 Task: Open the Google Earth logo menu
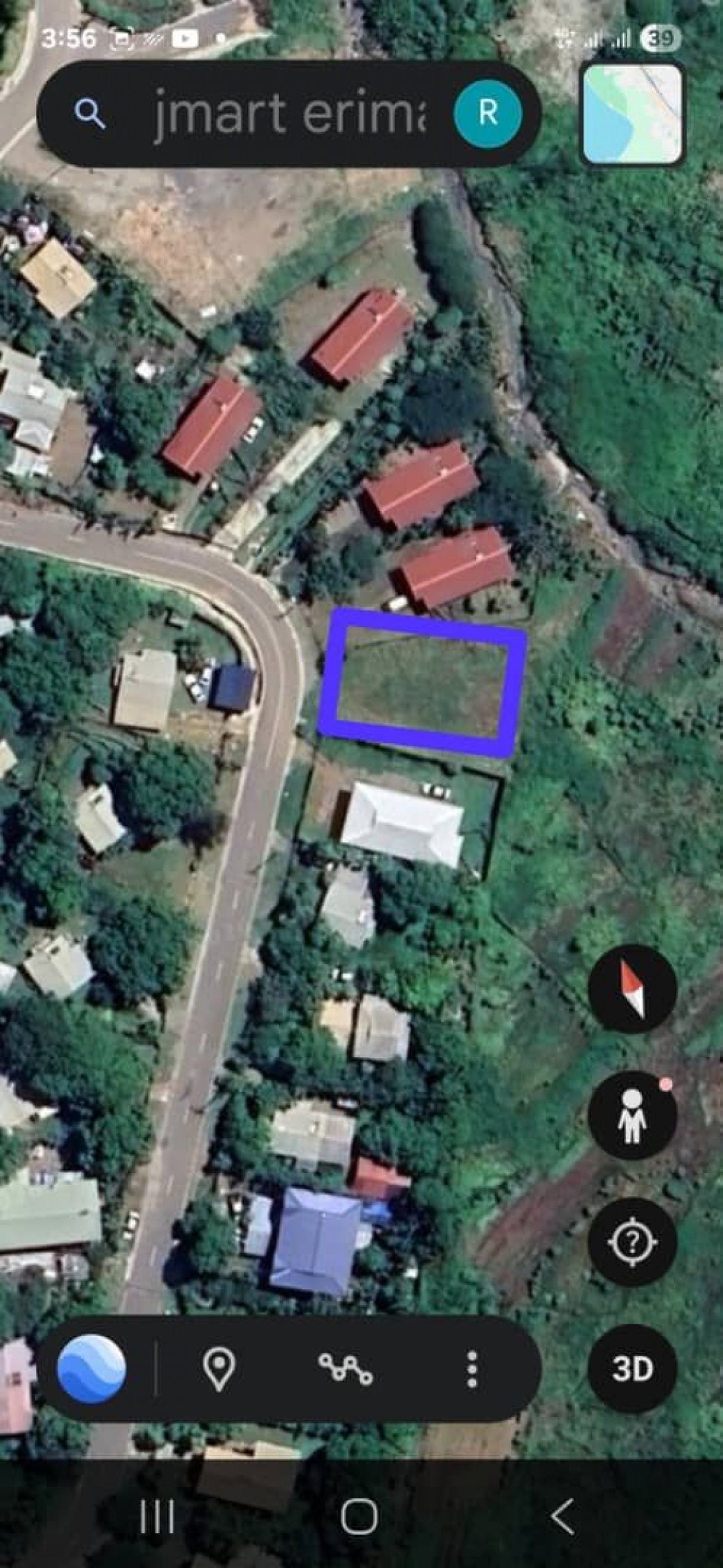point(92,1368)
